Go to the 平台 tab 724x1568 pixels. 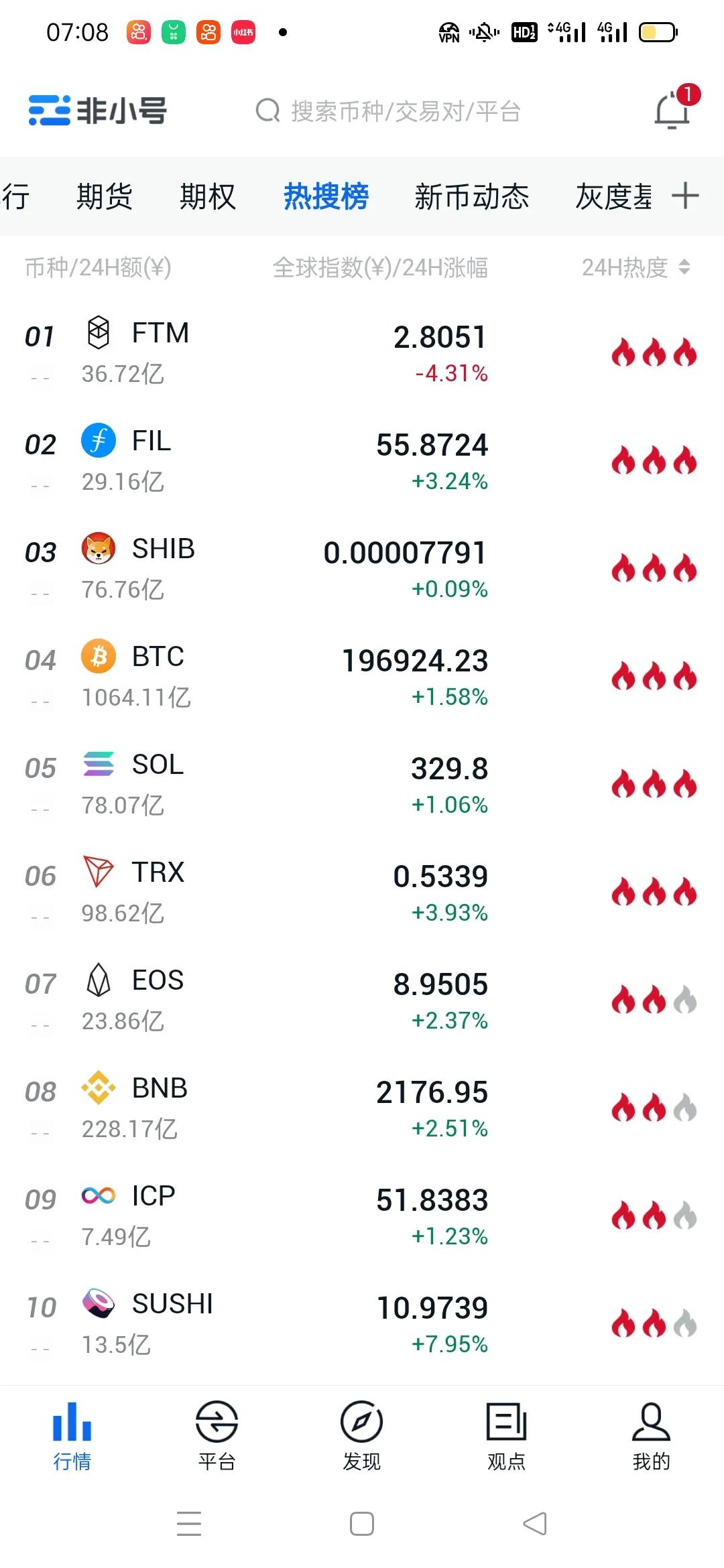(217, 1435)
